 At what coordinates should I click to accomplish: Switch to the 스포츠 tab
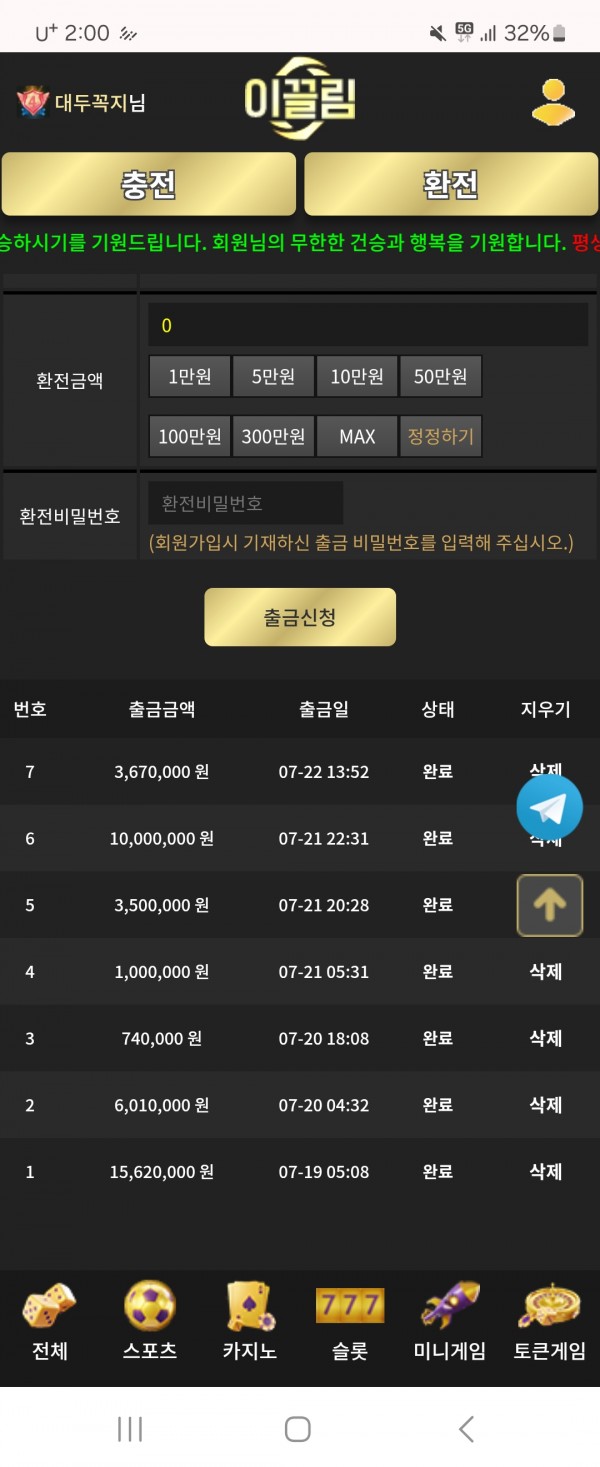[x=150, y=1322]
